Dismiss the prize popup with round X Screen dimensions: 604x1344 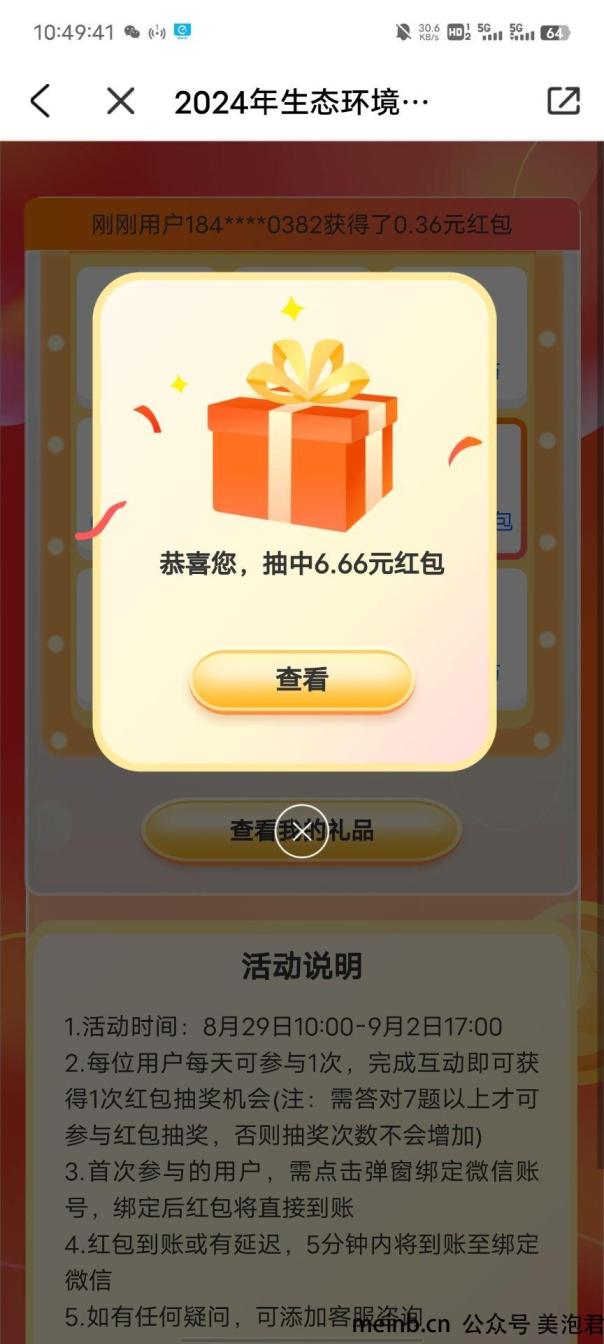point(301,831)
